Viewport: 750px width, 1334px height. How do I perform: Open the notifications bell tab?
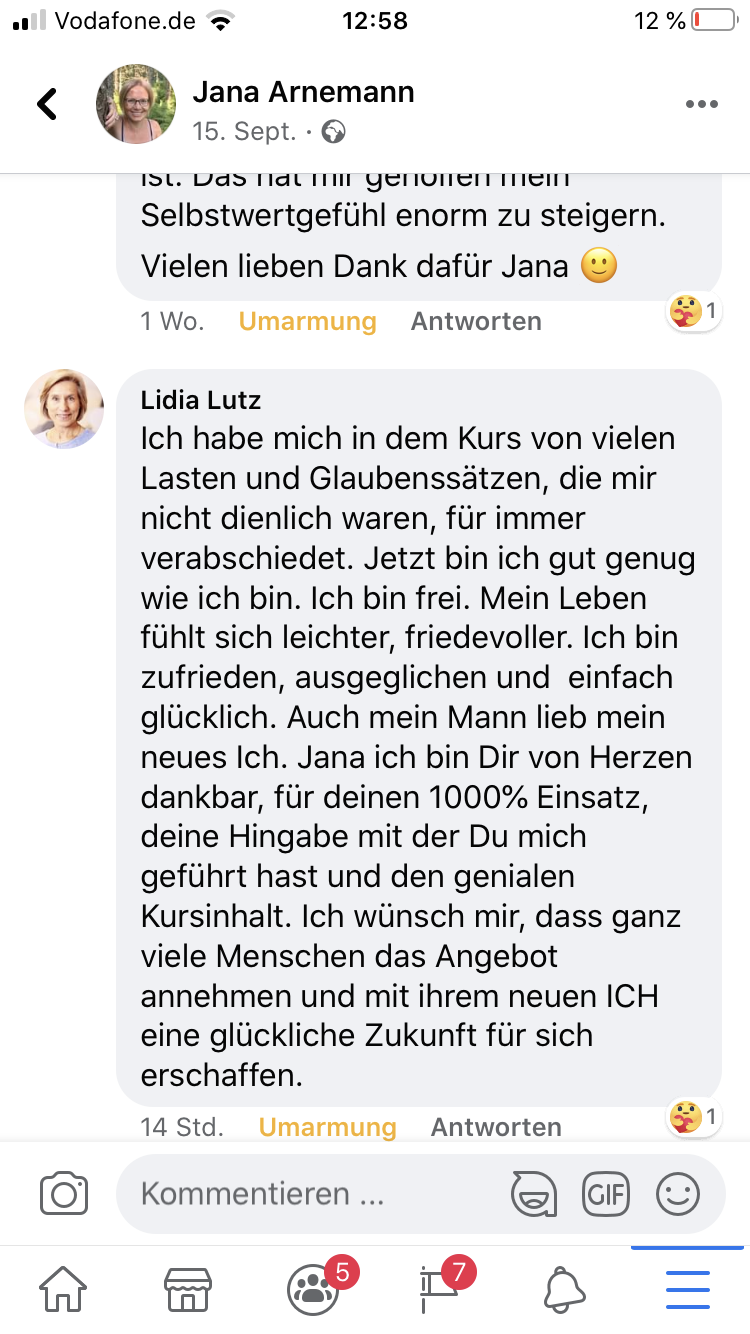[x=564, y=1290]
